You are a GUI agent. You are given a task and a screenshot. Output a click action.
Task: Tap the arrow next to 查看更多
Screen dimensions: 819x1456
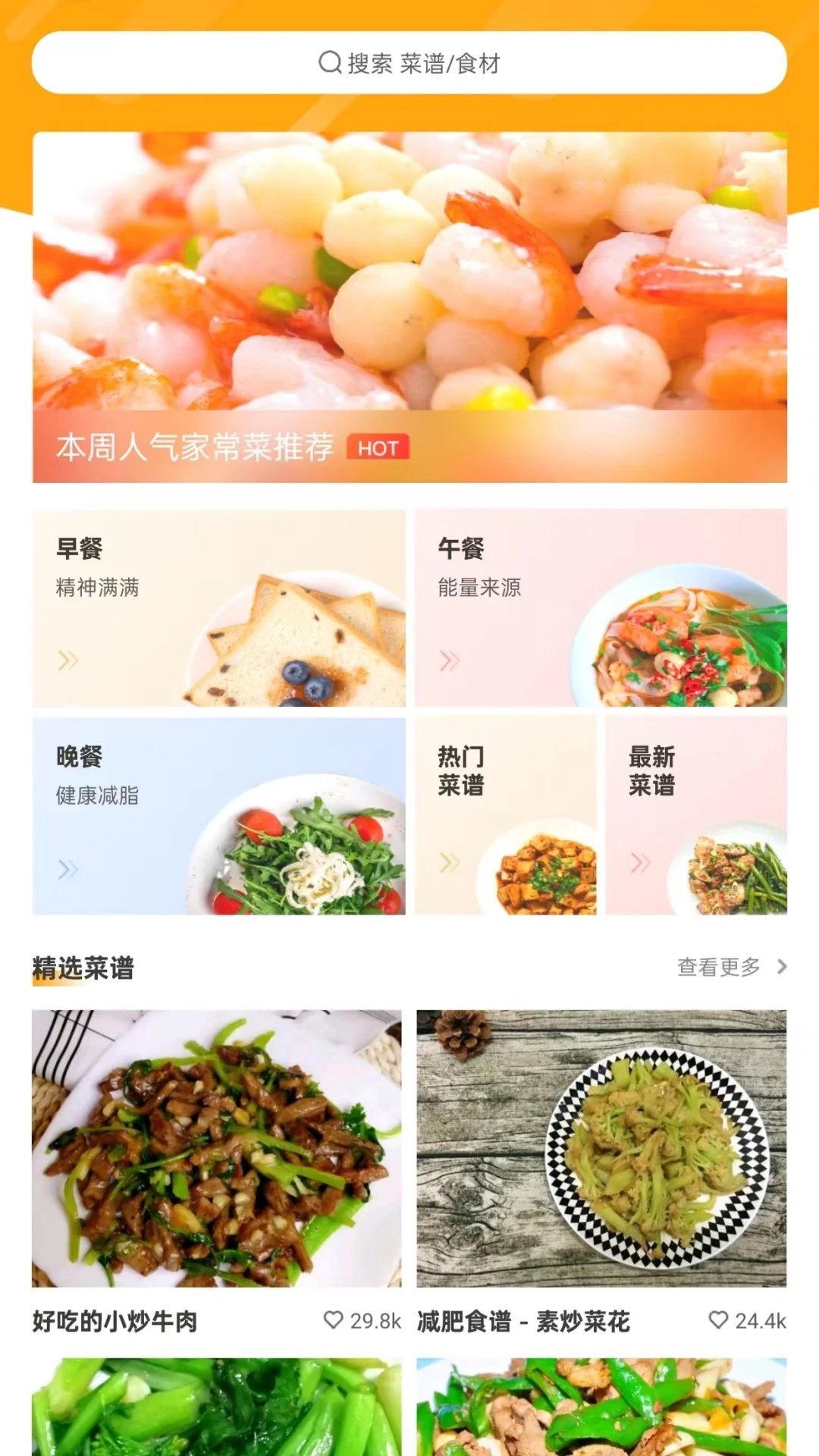(x=783, y=967)
